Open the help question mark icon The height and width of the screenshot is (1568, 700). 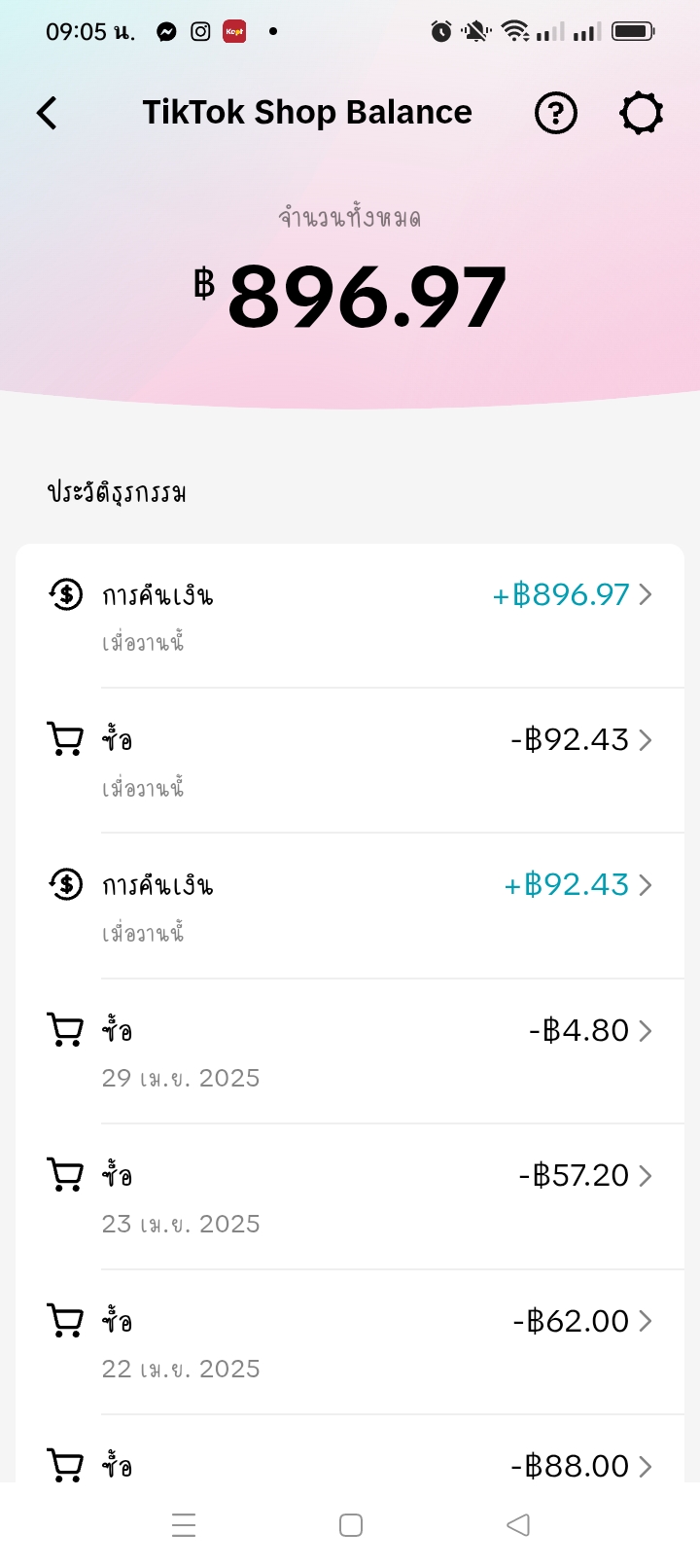click(556, 113)
